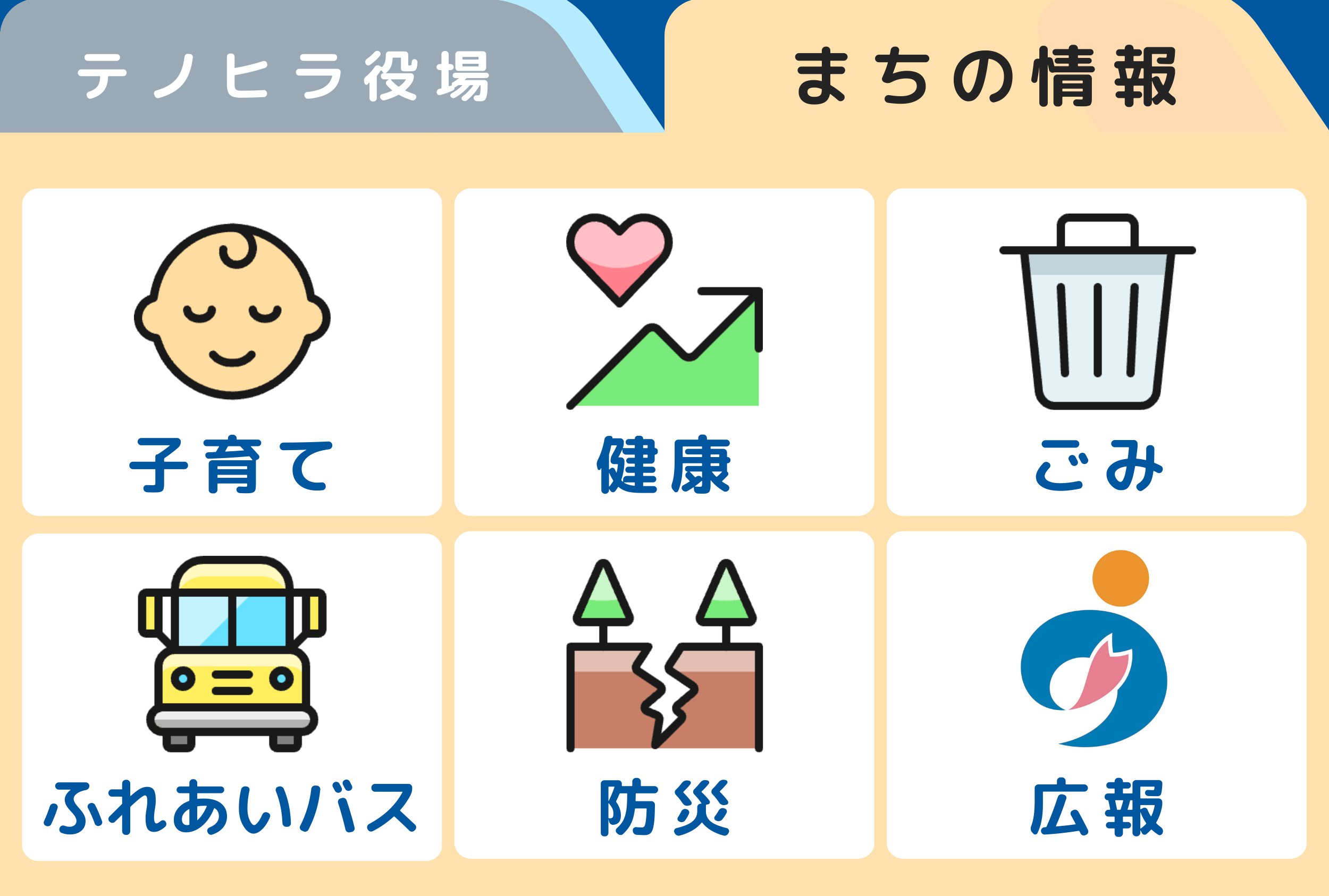The height and width of the screenshot is (896, 1329).
Task: Open the 広報 tile
Action: click(1096, 695)
